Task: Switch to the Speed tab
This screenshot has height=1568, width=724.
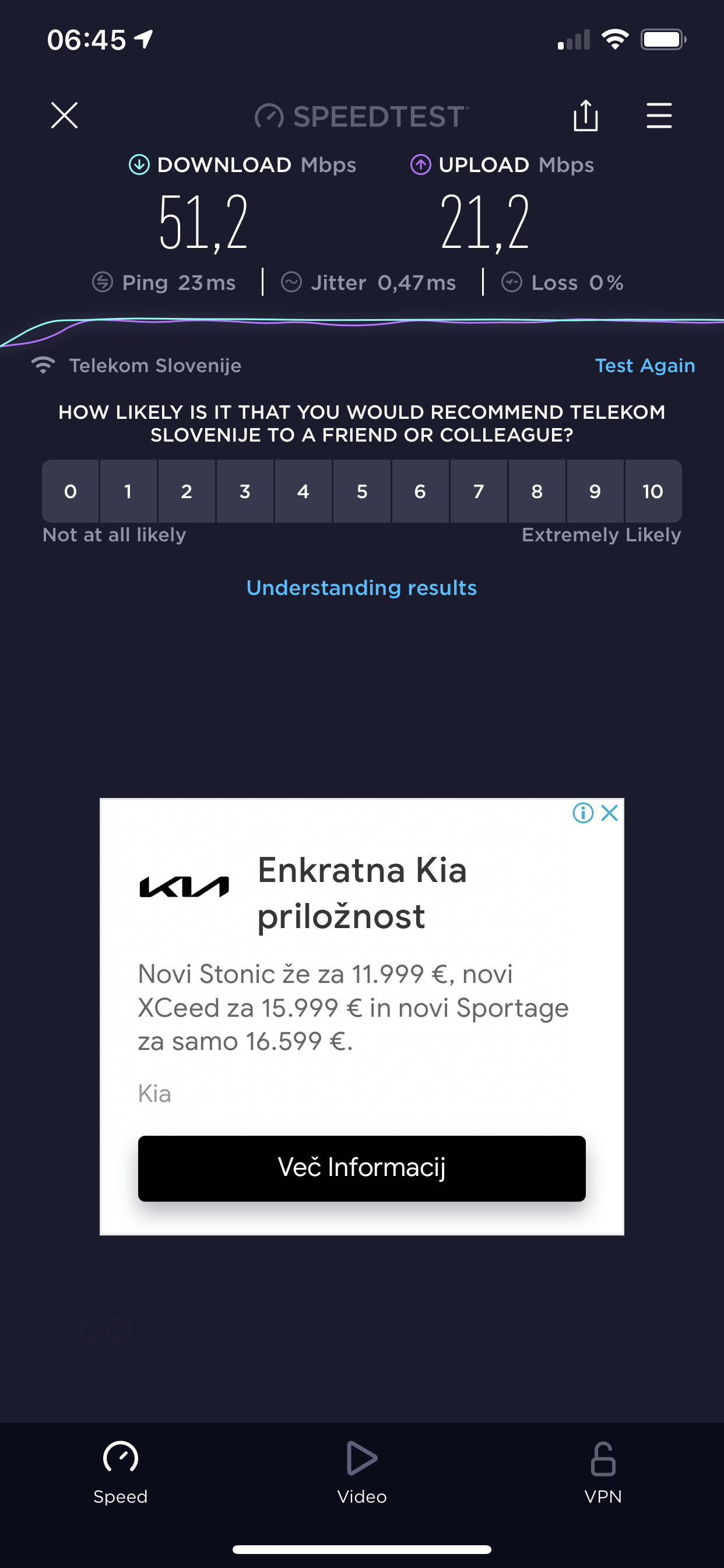Action: [121, 1472]
